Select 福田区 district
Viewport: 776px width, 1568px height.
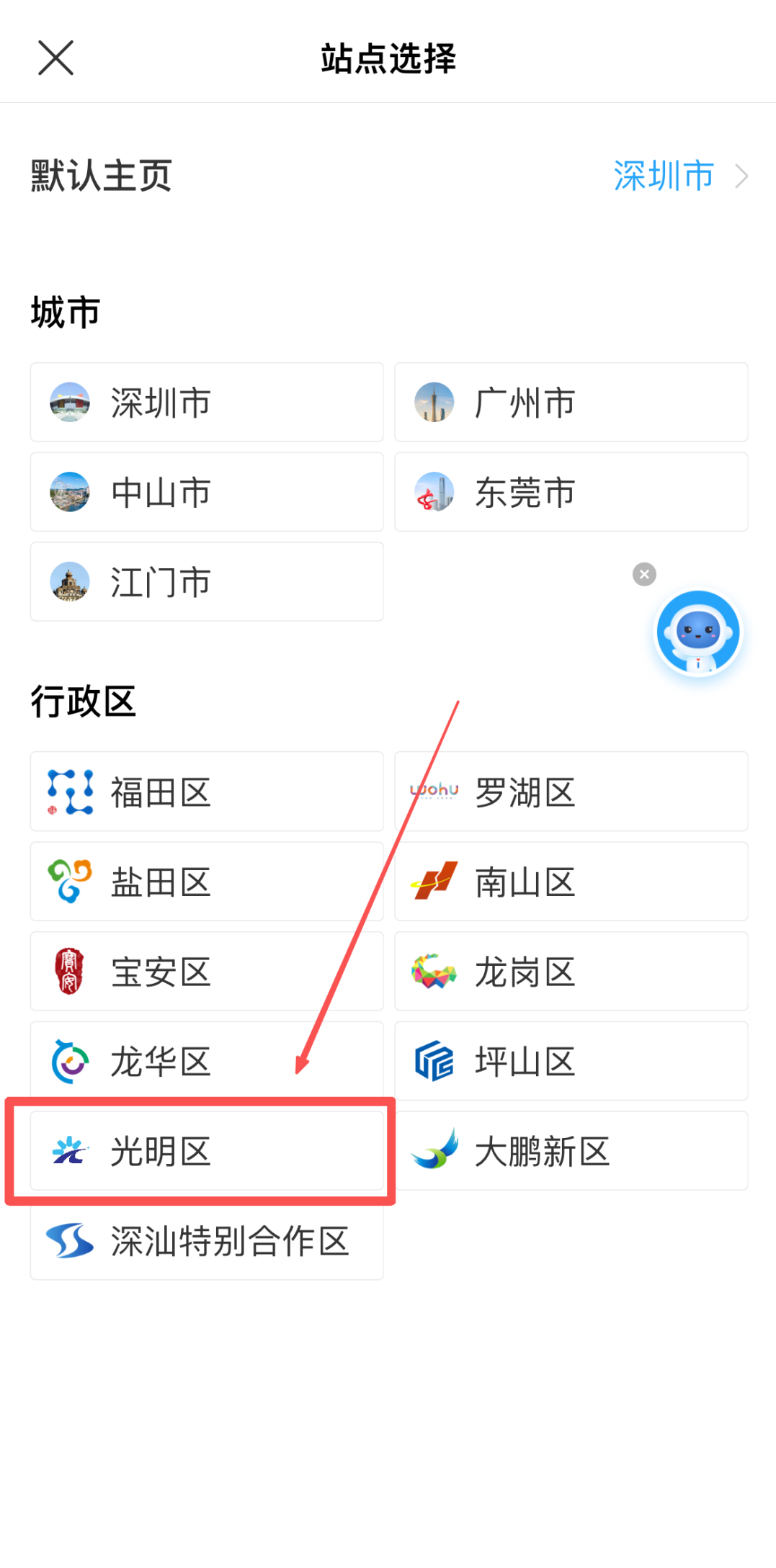[x=207, y=792]
